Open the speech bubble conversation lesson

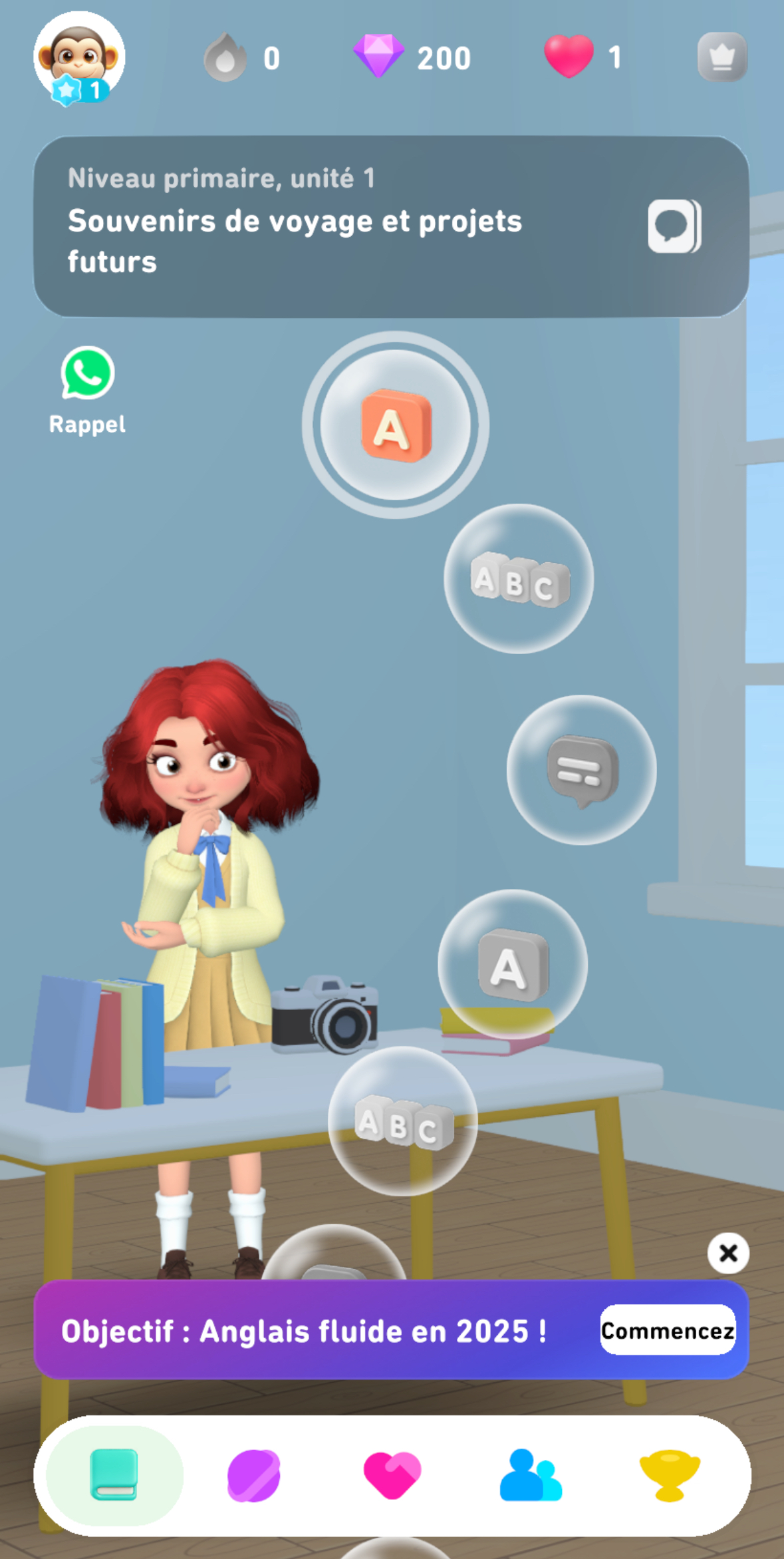pos(582,771)
